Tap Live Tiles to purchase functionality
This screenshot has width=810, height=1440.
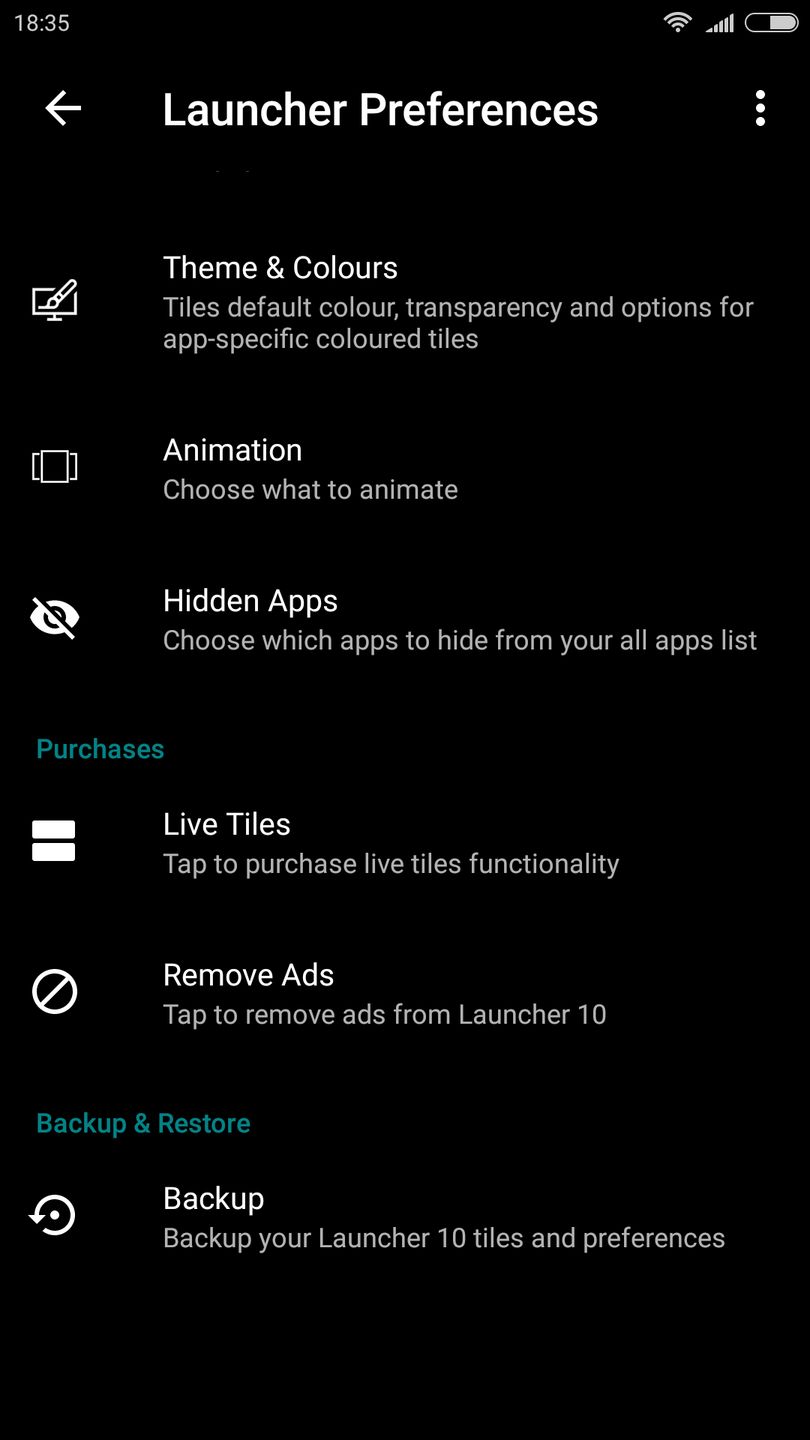point(404,842)
